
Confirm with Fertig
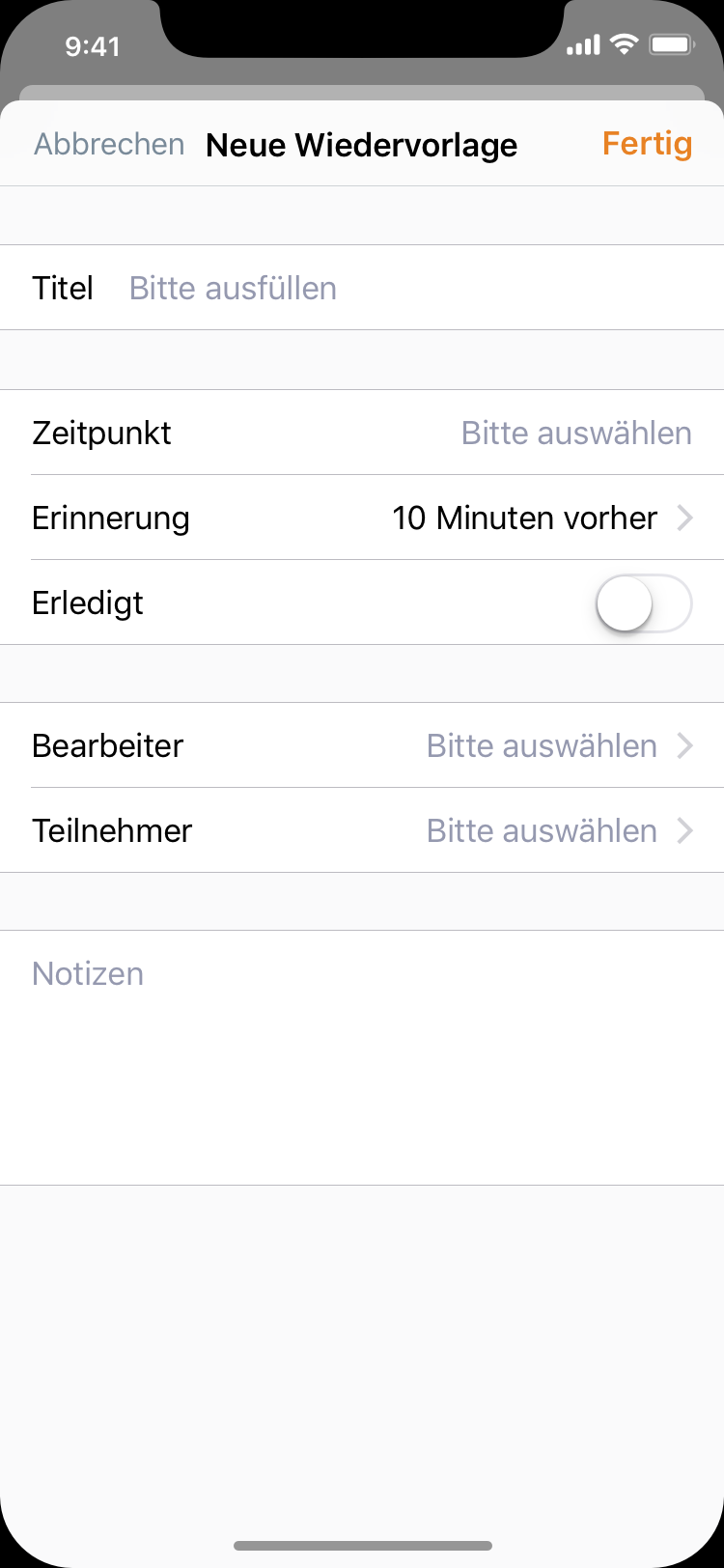click(647, 144)
